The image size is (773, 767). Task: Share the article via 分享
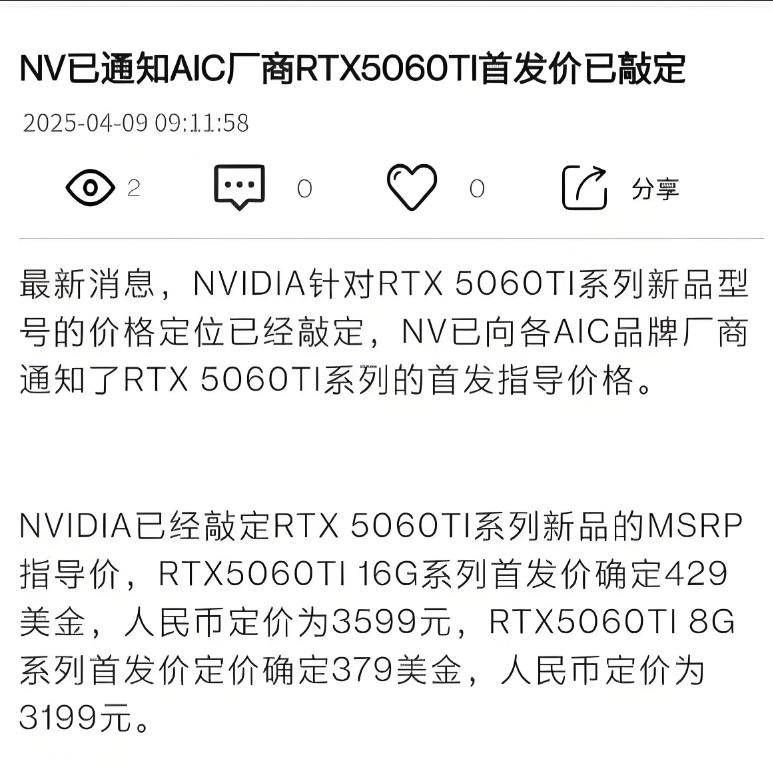pyautogui.click(x=586, y=188)
